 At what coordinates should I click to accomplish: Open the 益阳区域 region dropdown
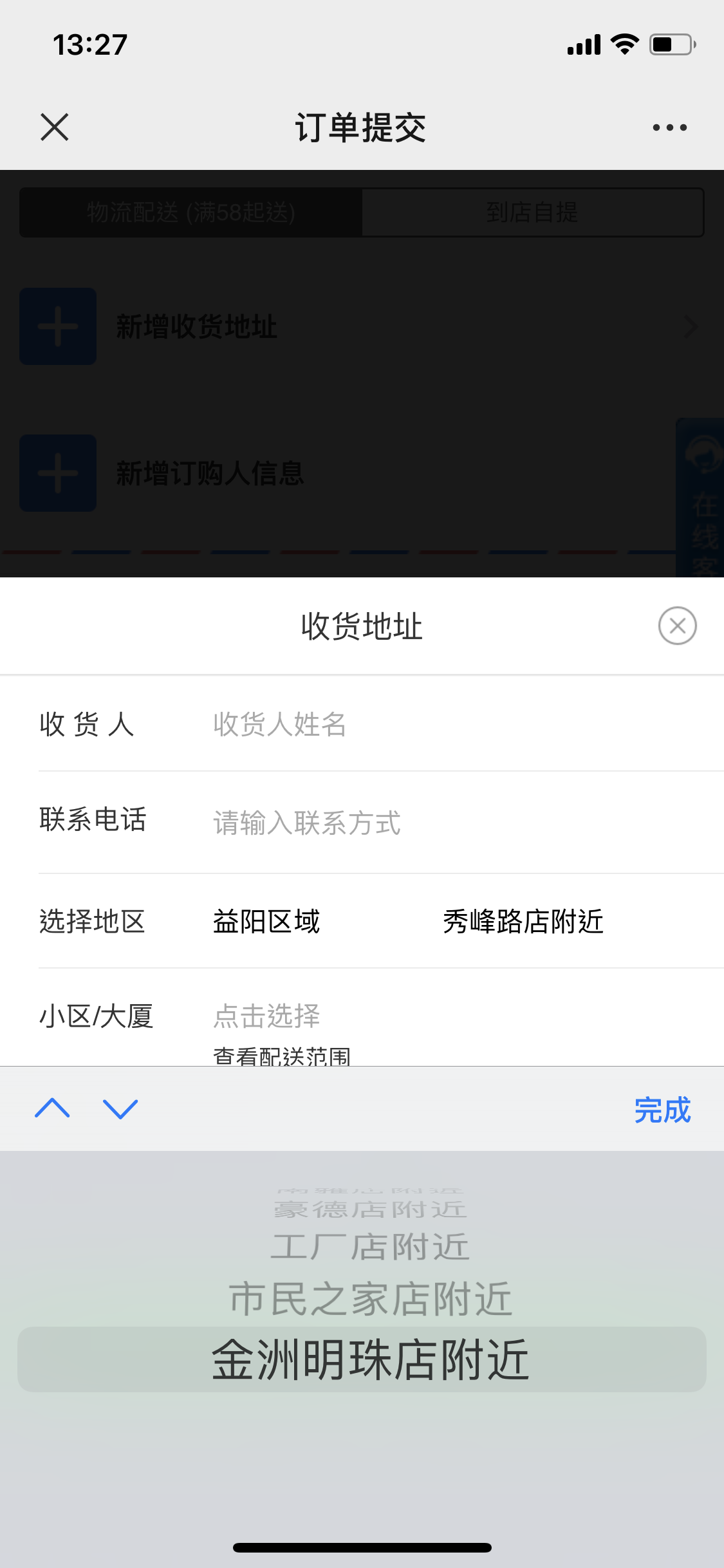coord(266,922)
